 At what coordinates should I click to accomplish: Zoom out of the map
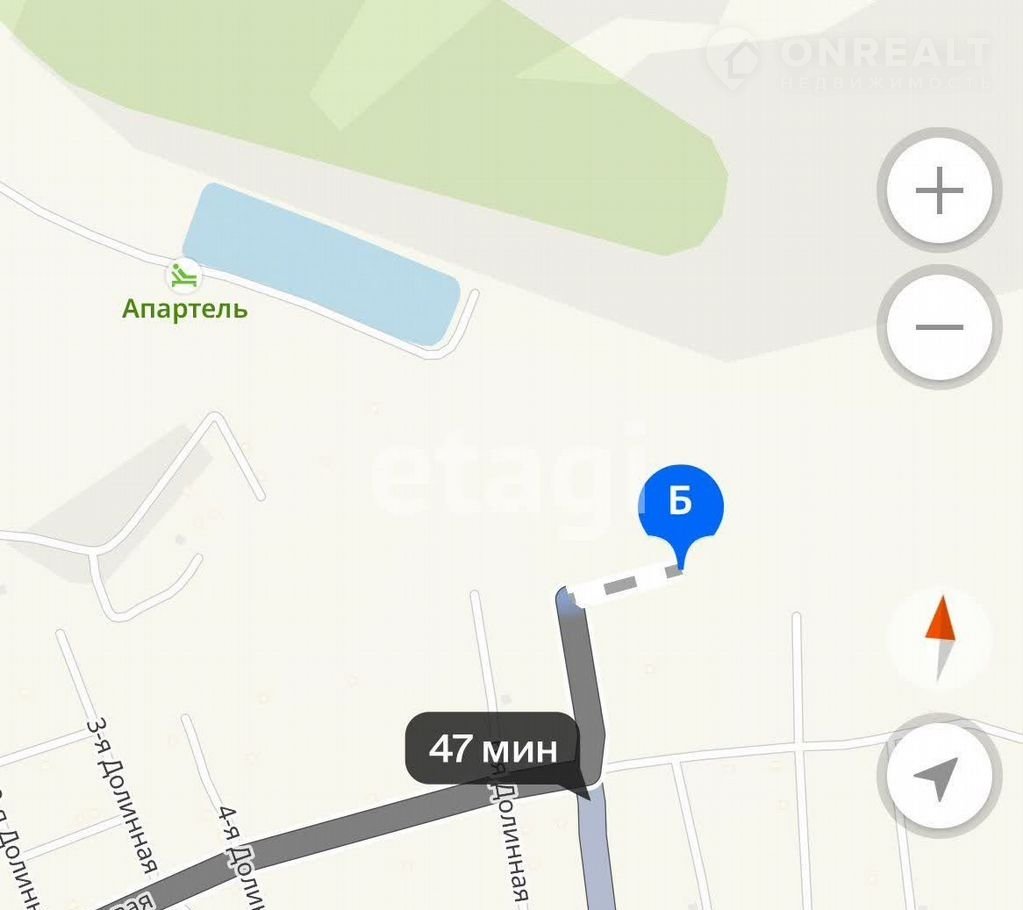(939, 327)
